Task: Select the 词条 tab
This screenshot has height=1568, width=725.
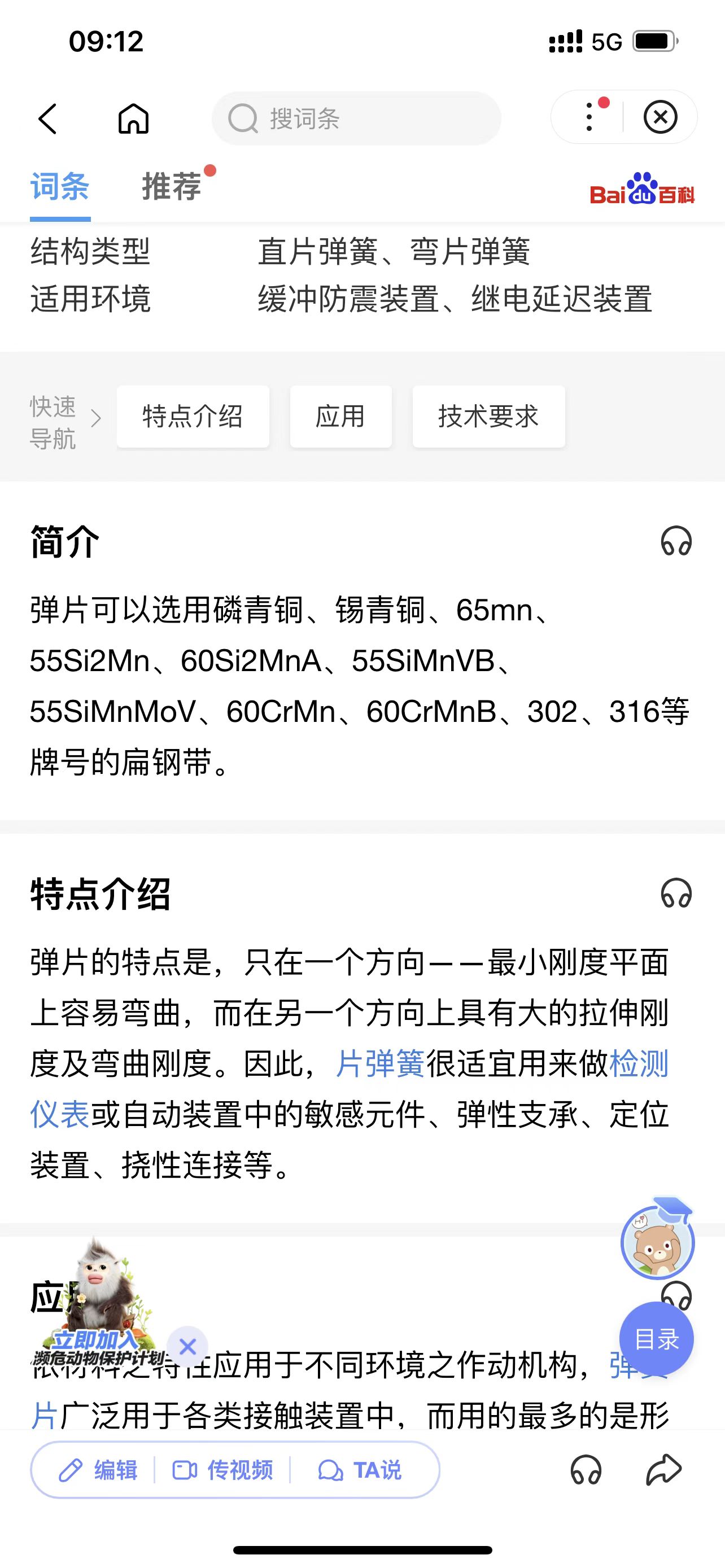Action: (60, 187)
